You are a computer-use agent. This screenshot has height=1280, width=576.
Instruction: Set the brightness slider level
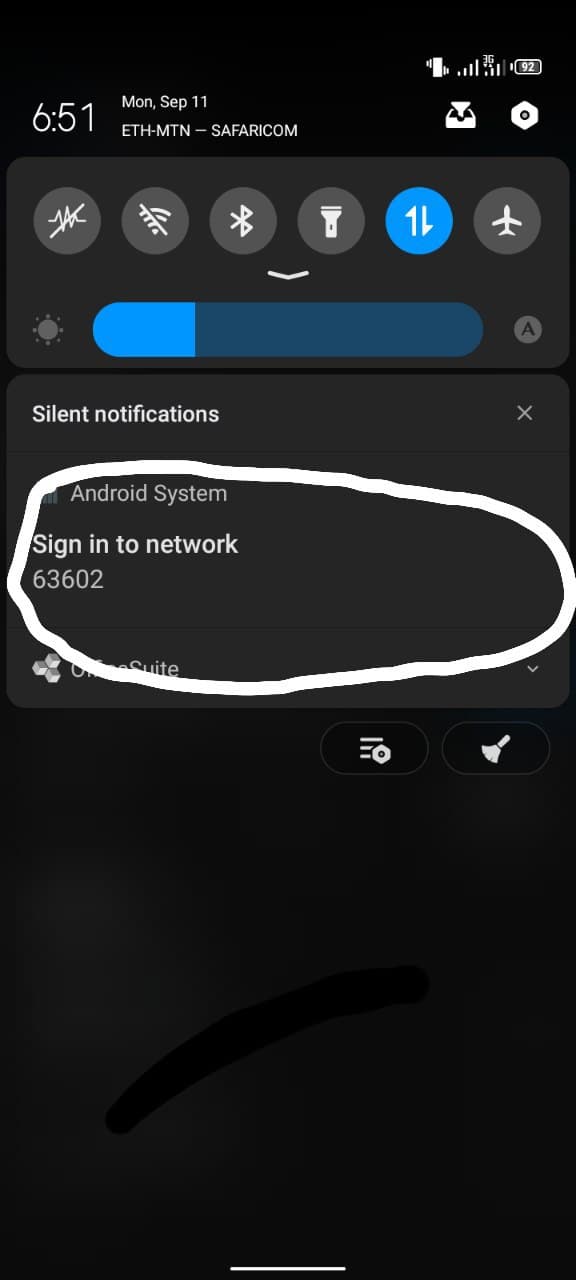point(288,329)
